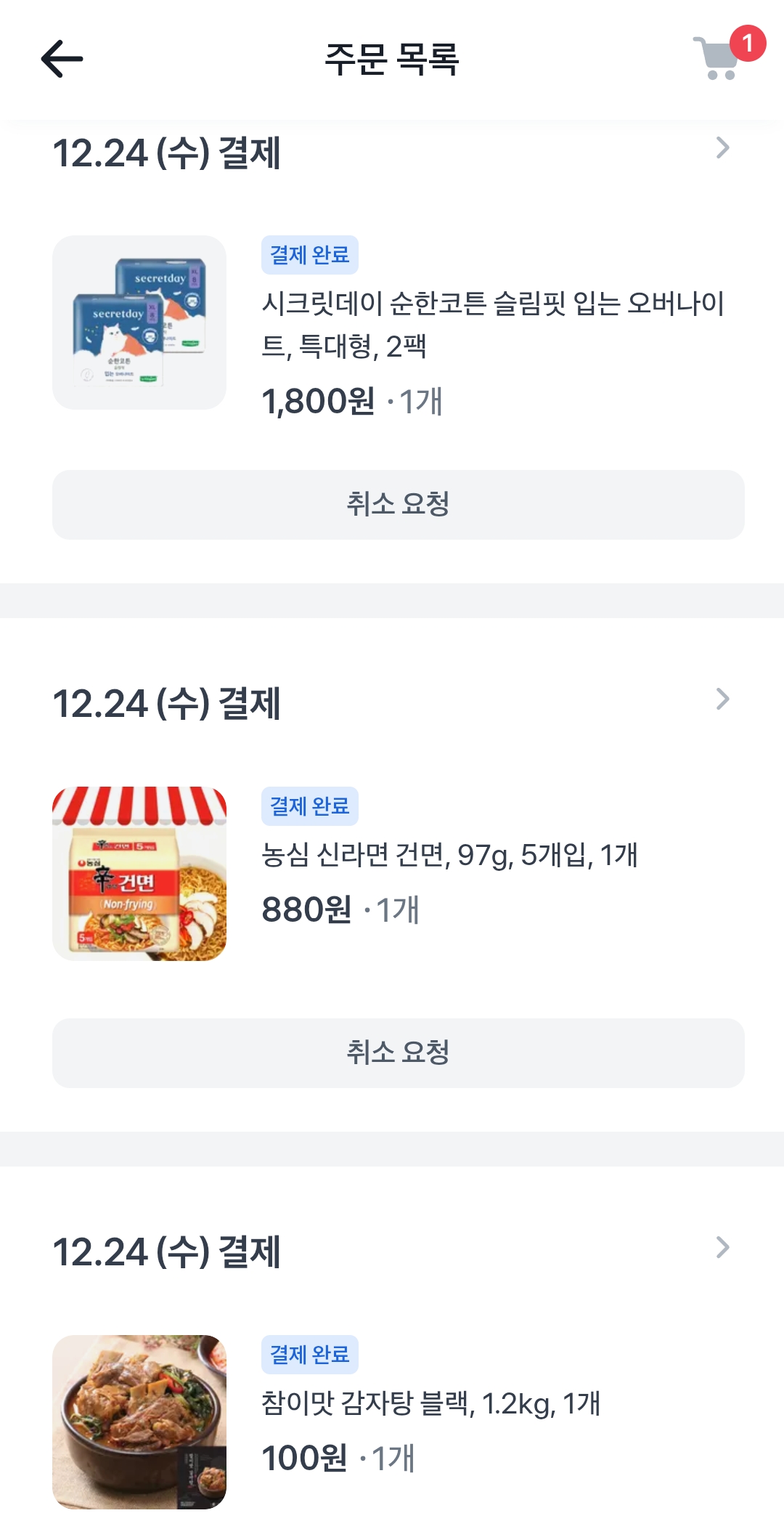
Task: Open the Secretday overnight pads product image
Action: tap(139, 323)
